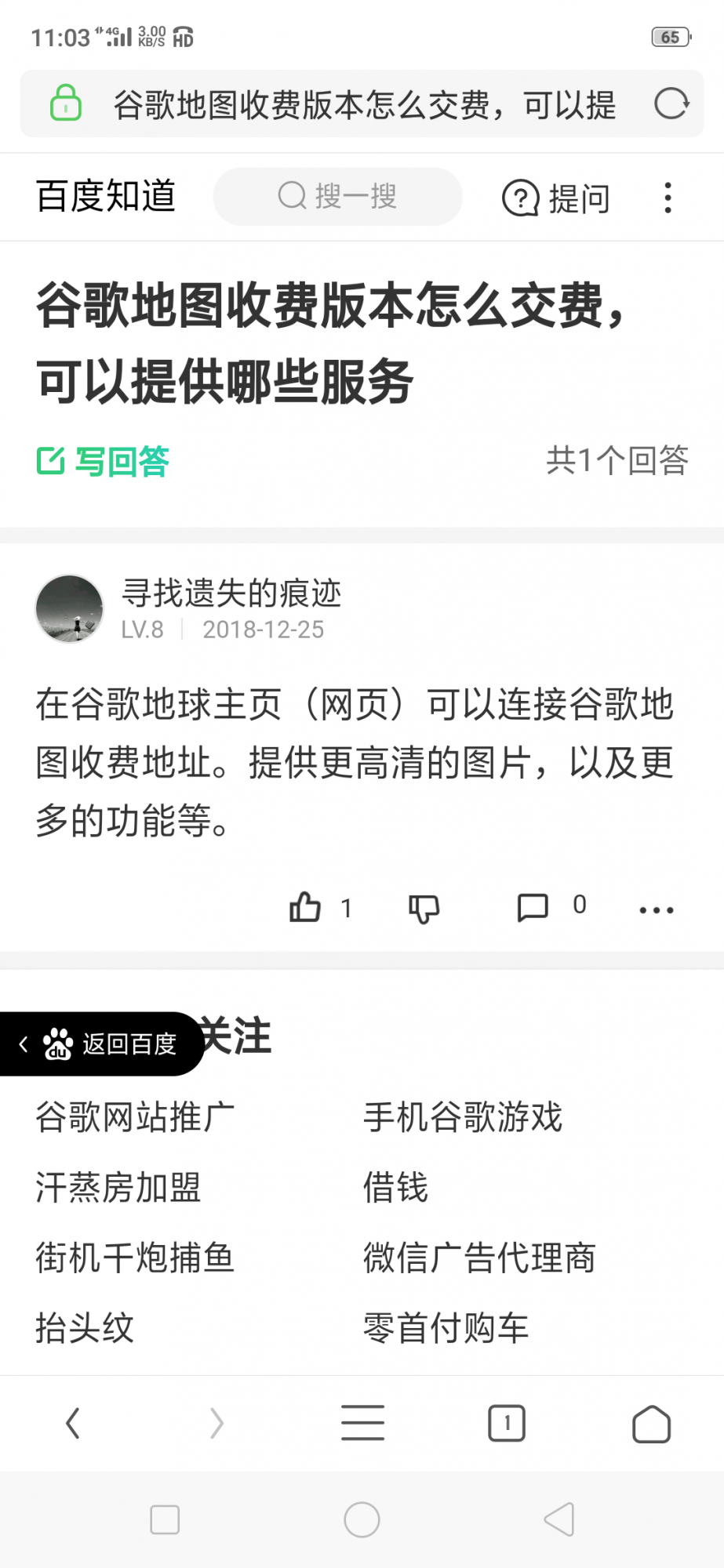
Task: Reload the page with the refresh icon
Action: click(x=671, y=103)
